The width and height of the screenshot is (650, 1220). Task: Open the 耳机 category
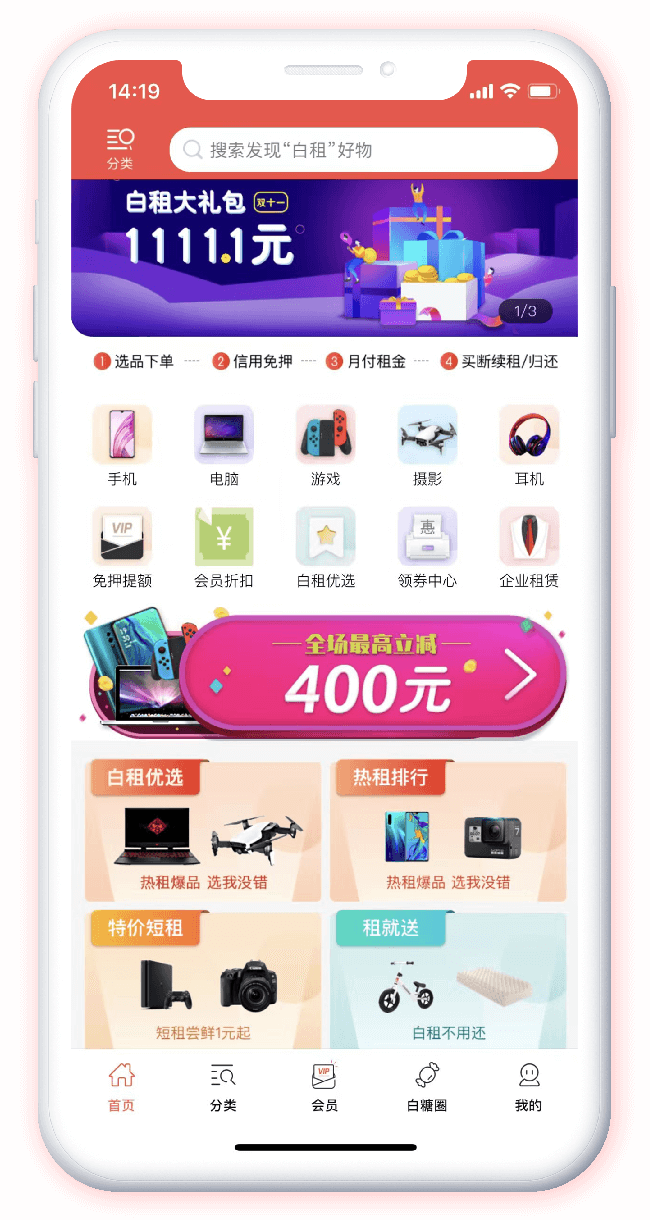(529, 445)
